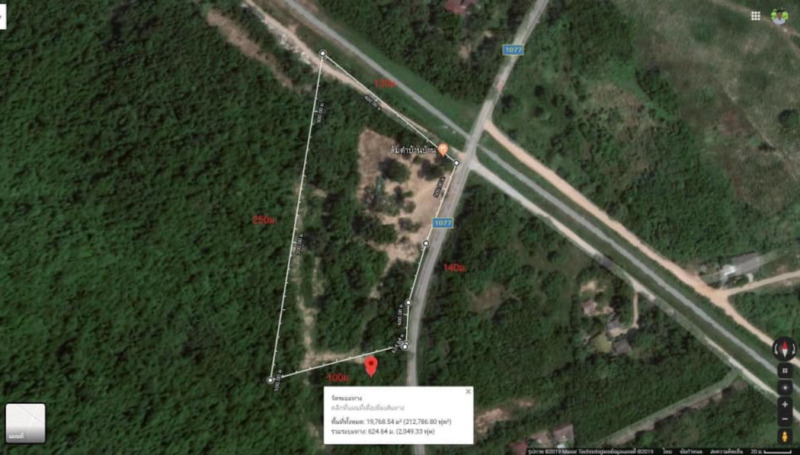
Task: Reset map orientation with the compass
Action: click(x=785, y=349)
